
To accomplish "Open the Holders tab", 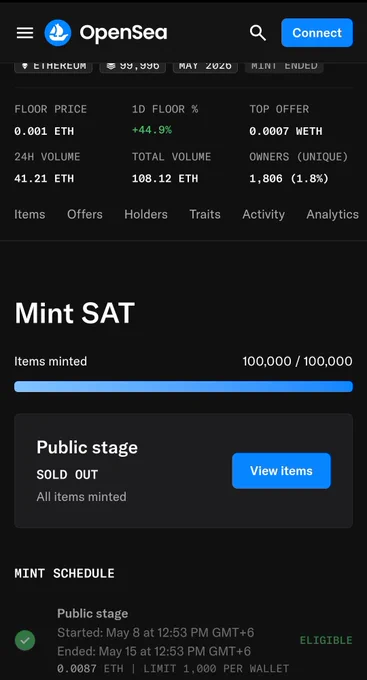I will pyautogui.click(x=146, y=214).
